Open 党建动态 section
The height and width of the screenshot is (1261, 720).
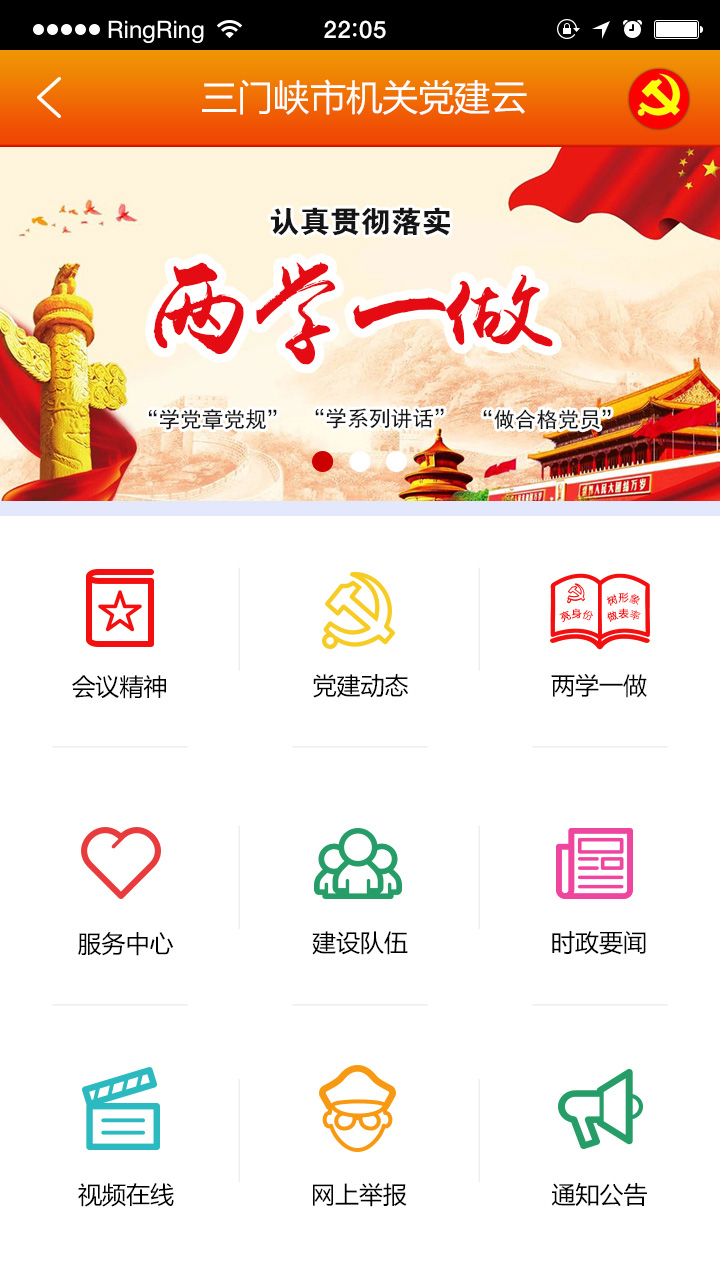click(x=360, y=632)
